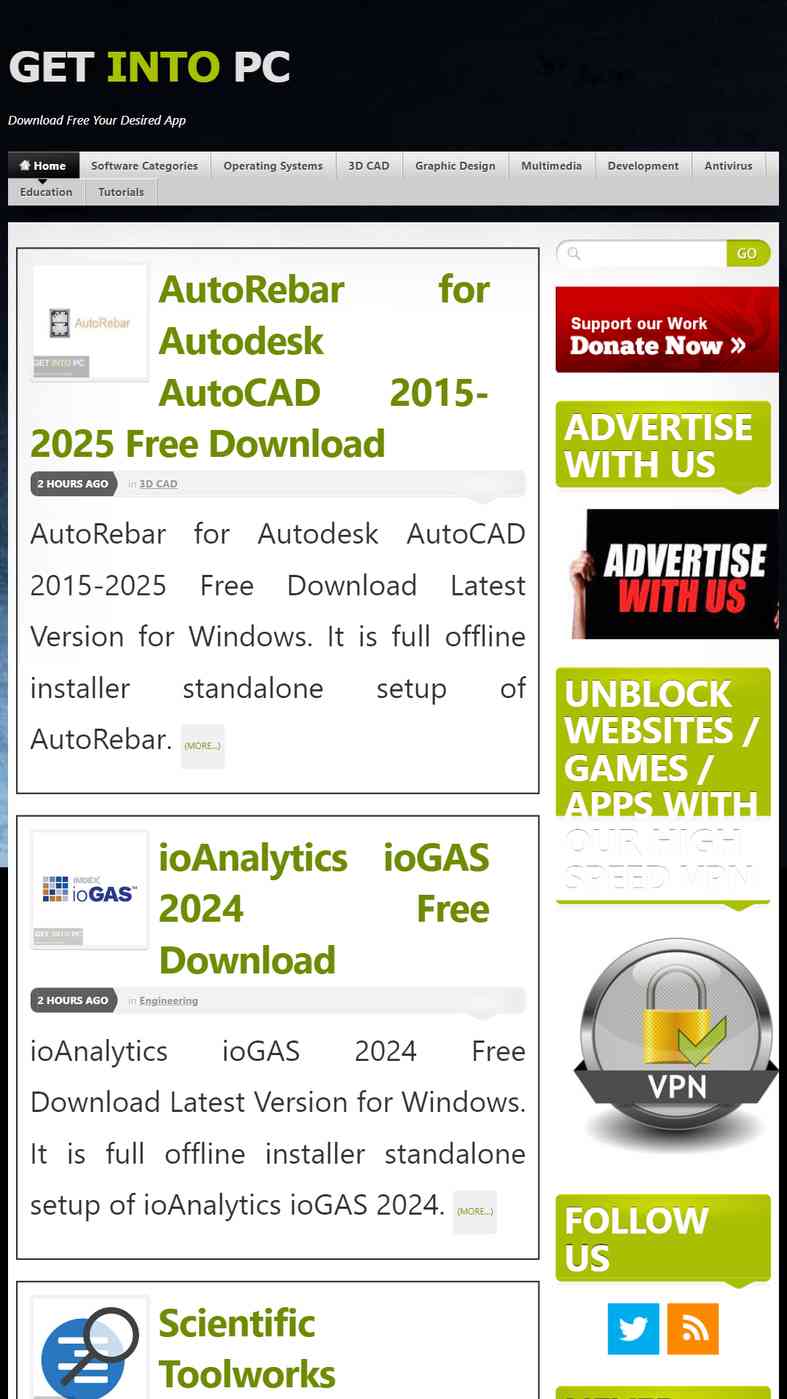Read more about AutoRebar

203,746
